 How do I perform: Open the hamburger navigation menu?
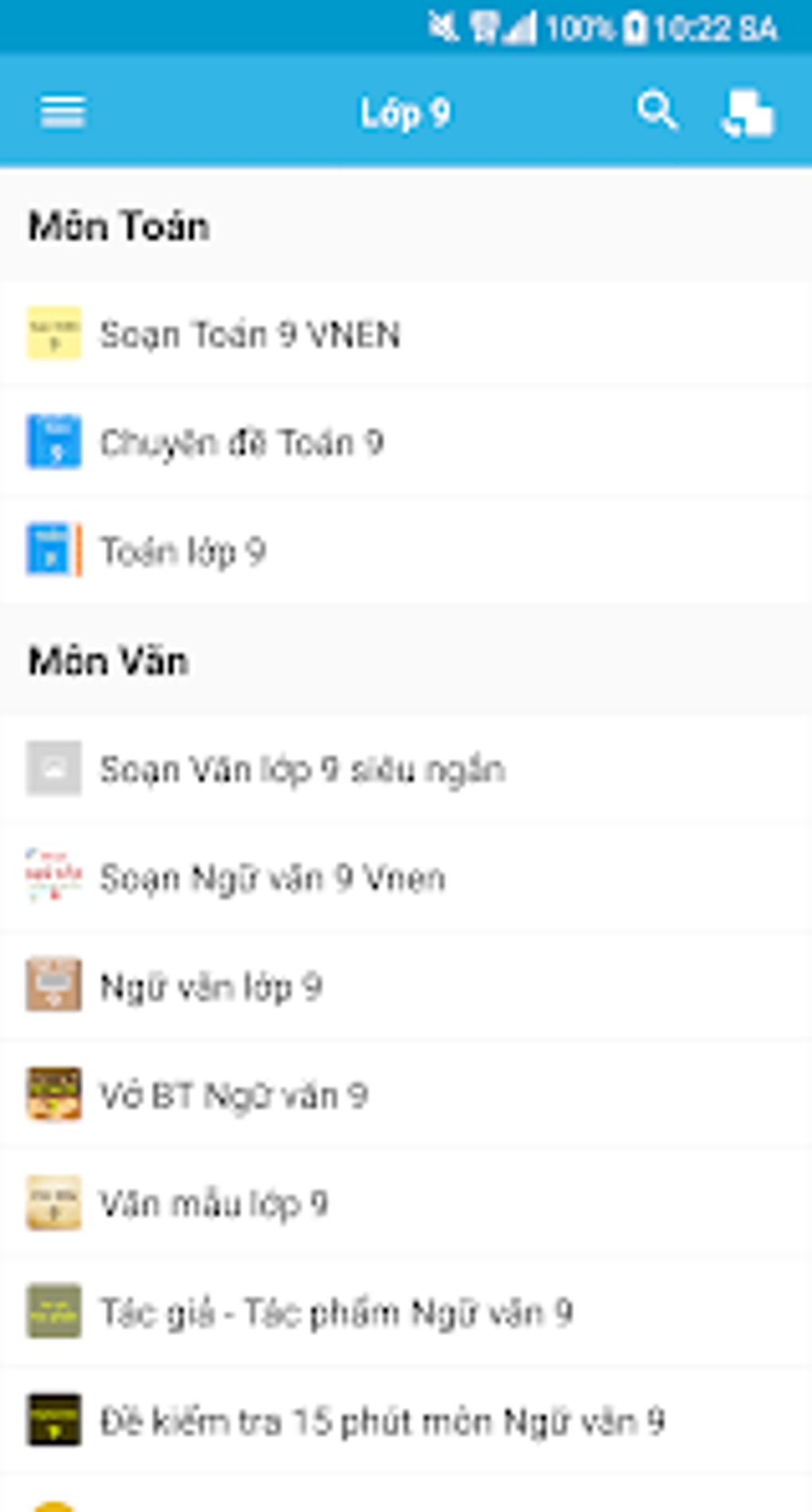(62, 111)
